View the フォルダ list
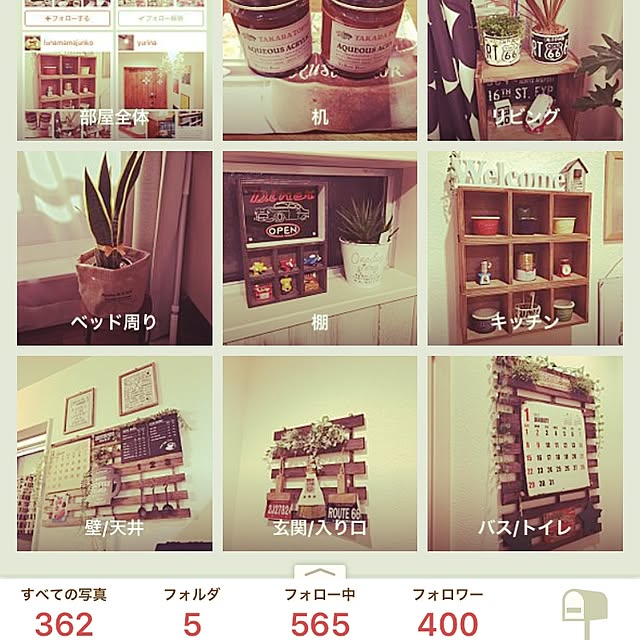This screenshot has width=640, height=640. (x=192, y=612)
